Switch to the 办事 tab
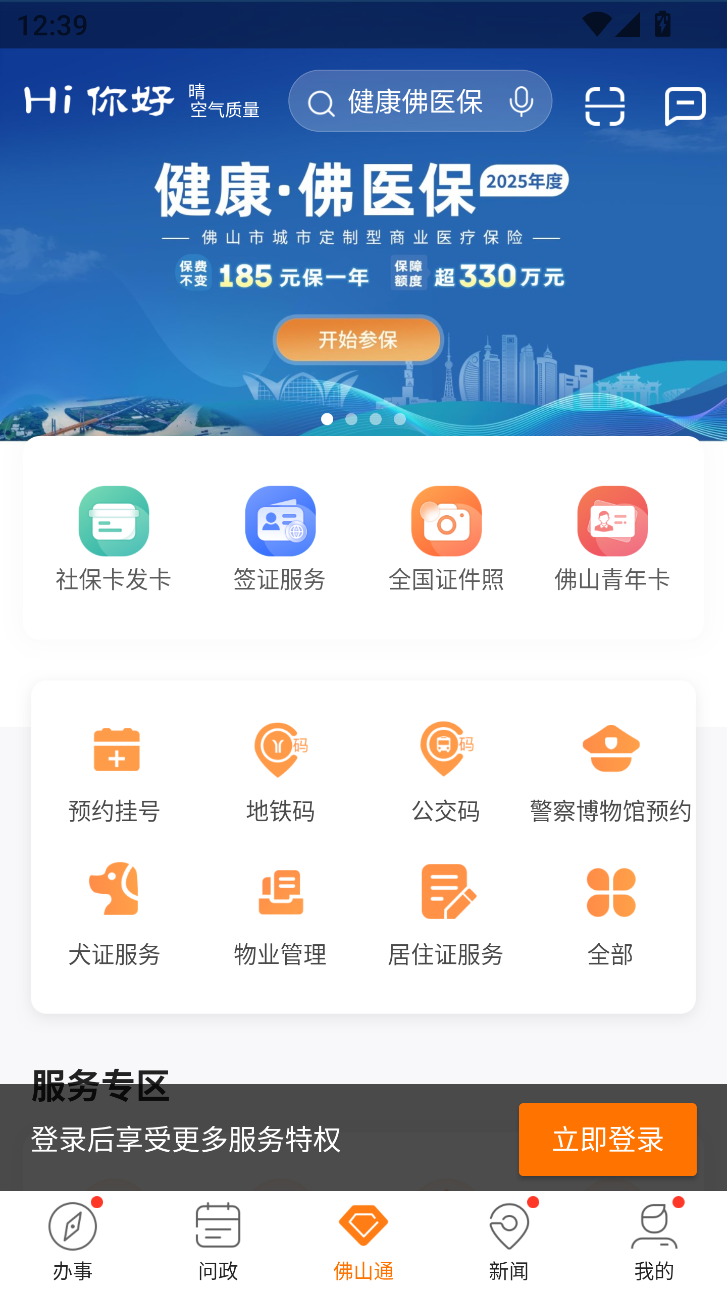Image resolution: width=727 pixels, height=1292 pixels. point(73,1241)
